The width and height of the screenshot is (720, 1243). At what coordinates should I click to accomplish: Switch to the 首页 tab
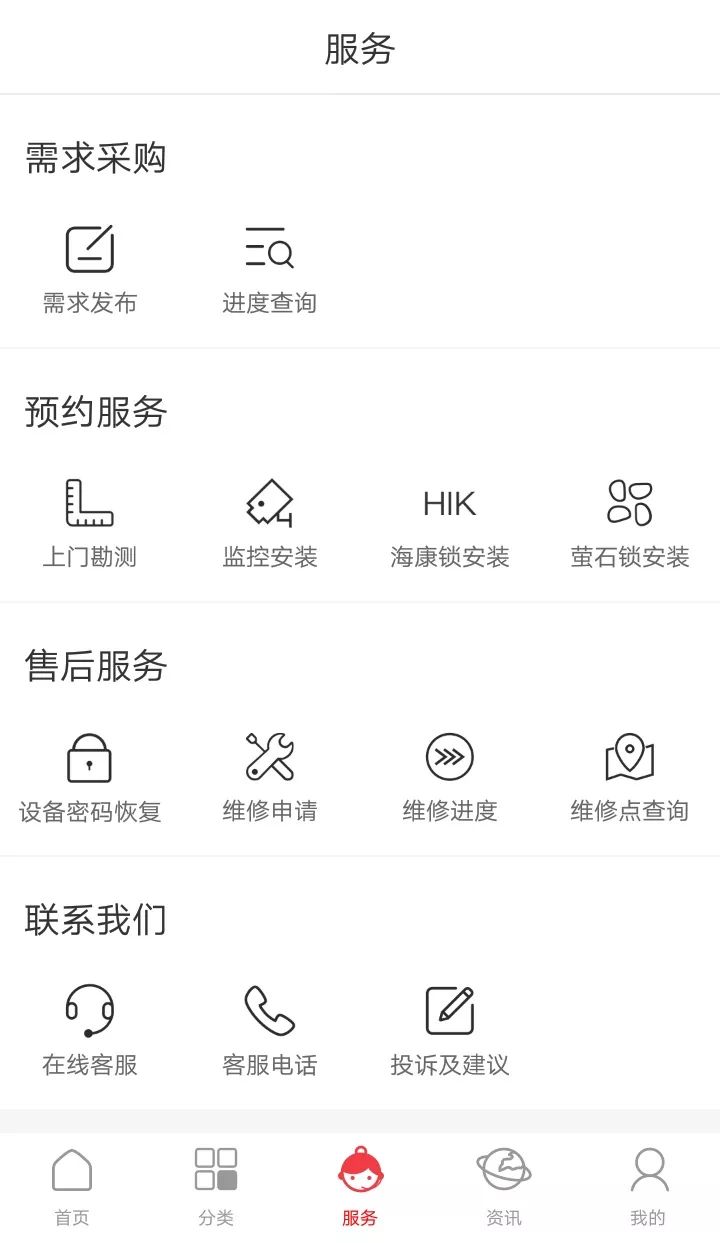click(x=72, y=1186)
